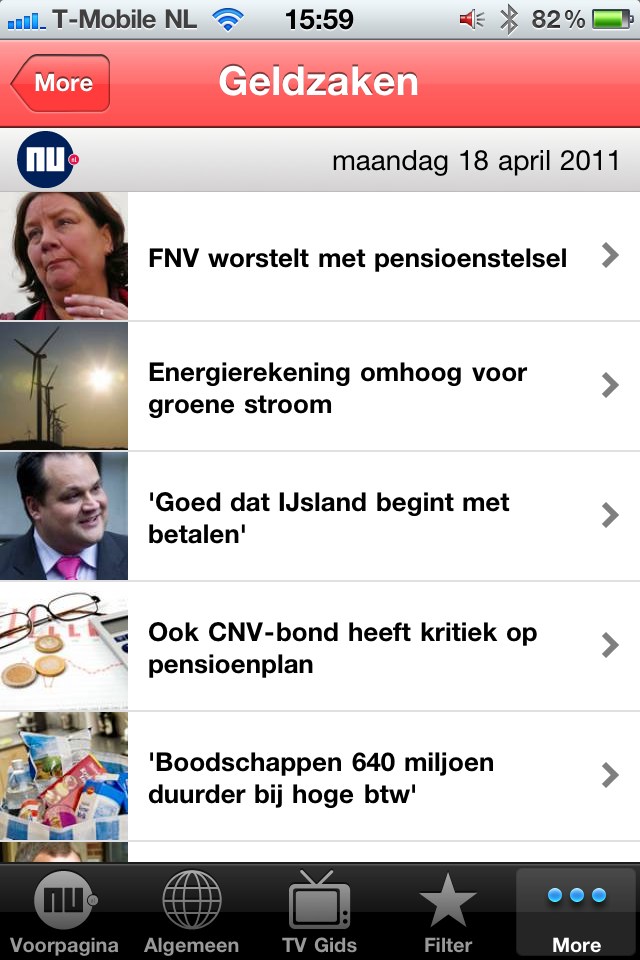Switch to the Filter tab
The height and width of the screenshot is (960, 640).
click(448, 912)
